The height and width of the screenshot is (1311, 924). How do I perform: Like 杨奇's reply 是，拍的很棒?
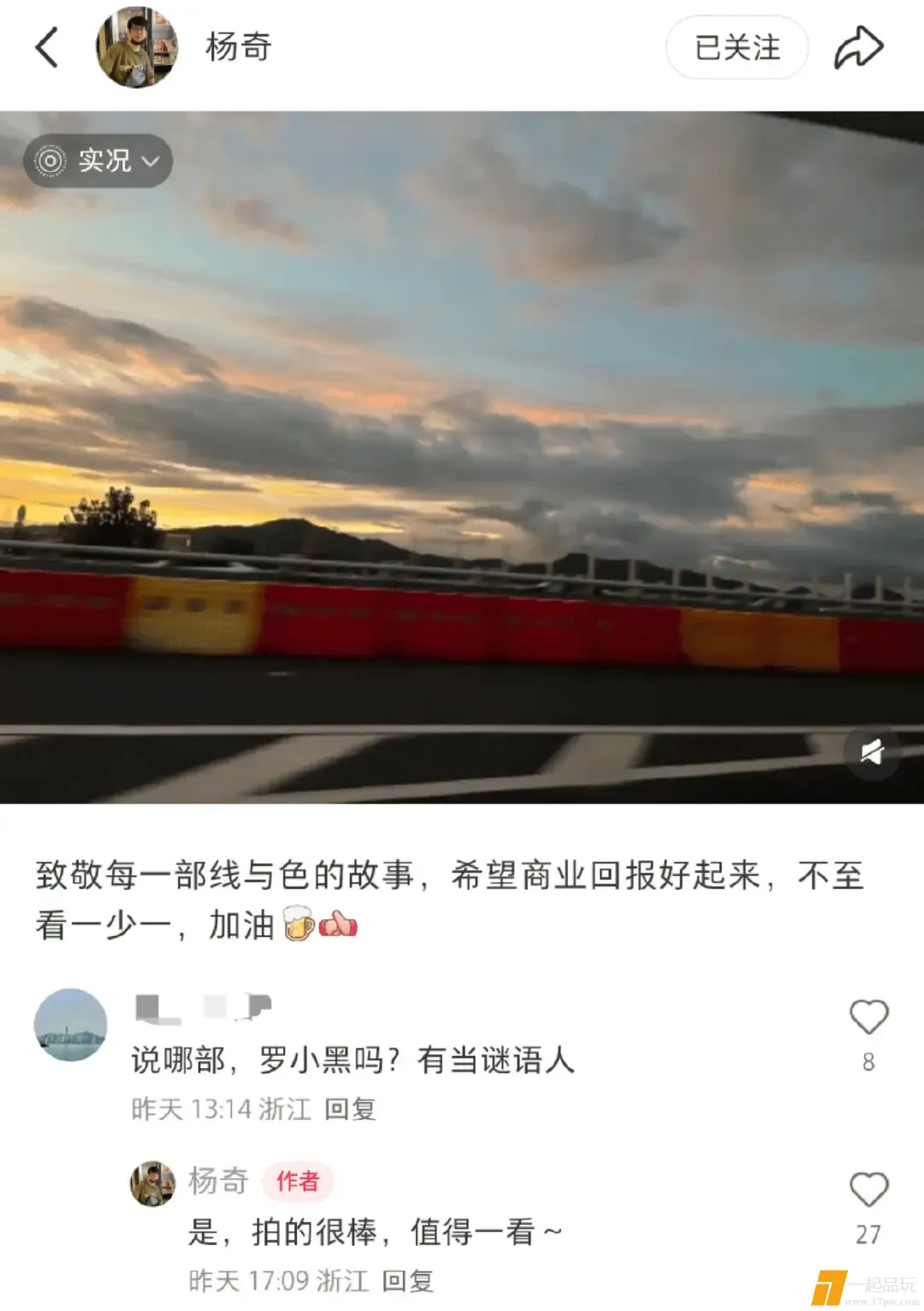tap(868, 1190)
